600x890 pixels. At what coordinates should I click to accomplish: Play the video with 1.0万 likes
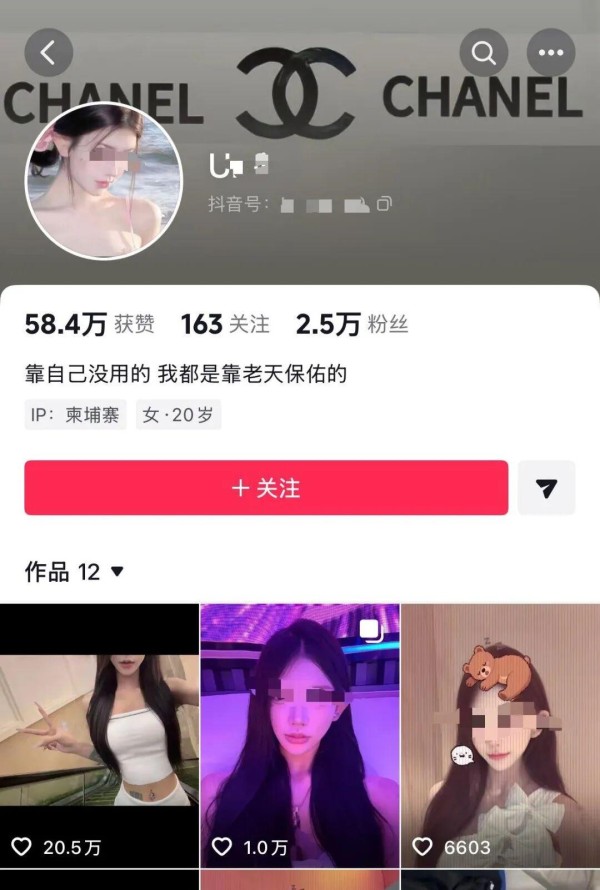tap(300, 735)
